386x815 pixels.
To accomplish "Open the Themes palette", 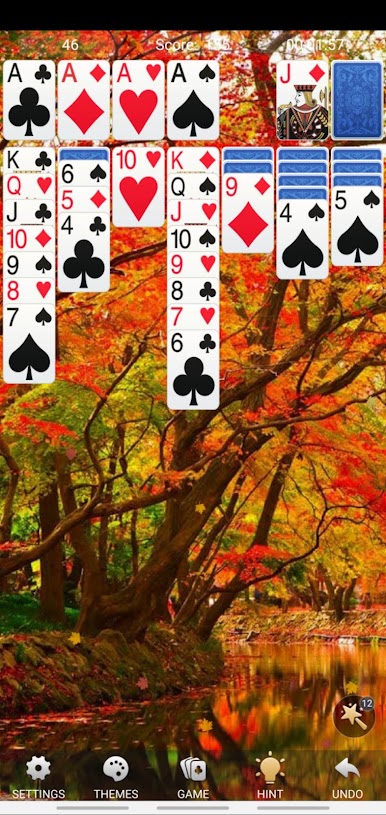I will point(116,777).
